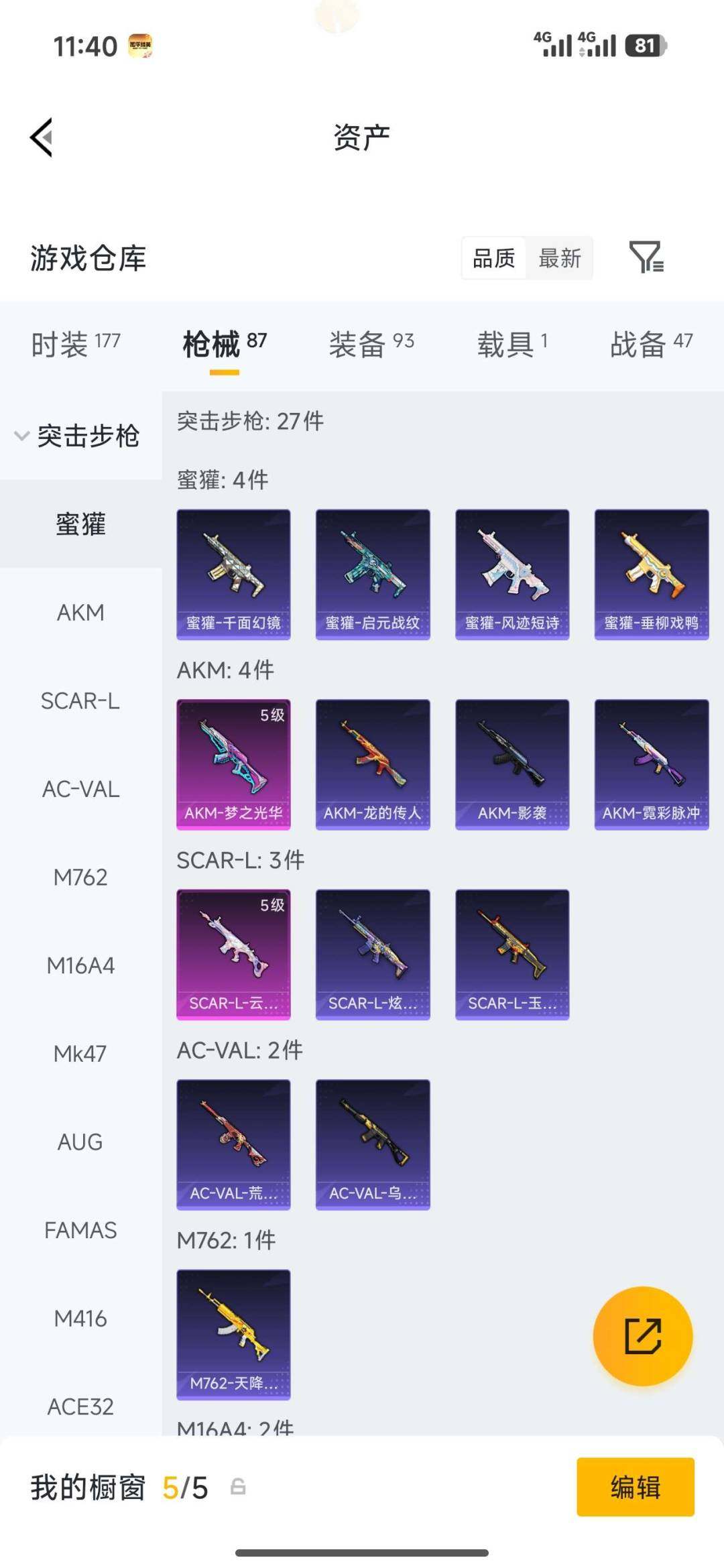The image size is (724, 1568).
Task: Tap 编辑 to edit my showcase
Action: 636,1487
